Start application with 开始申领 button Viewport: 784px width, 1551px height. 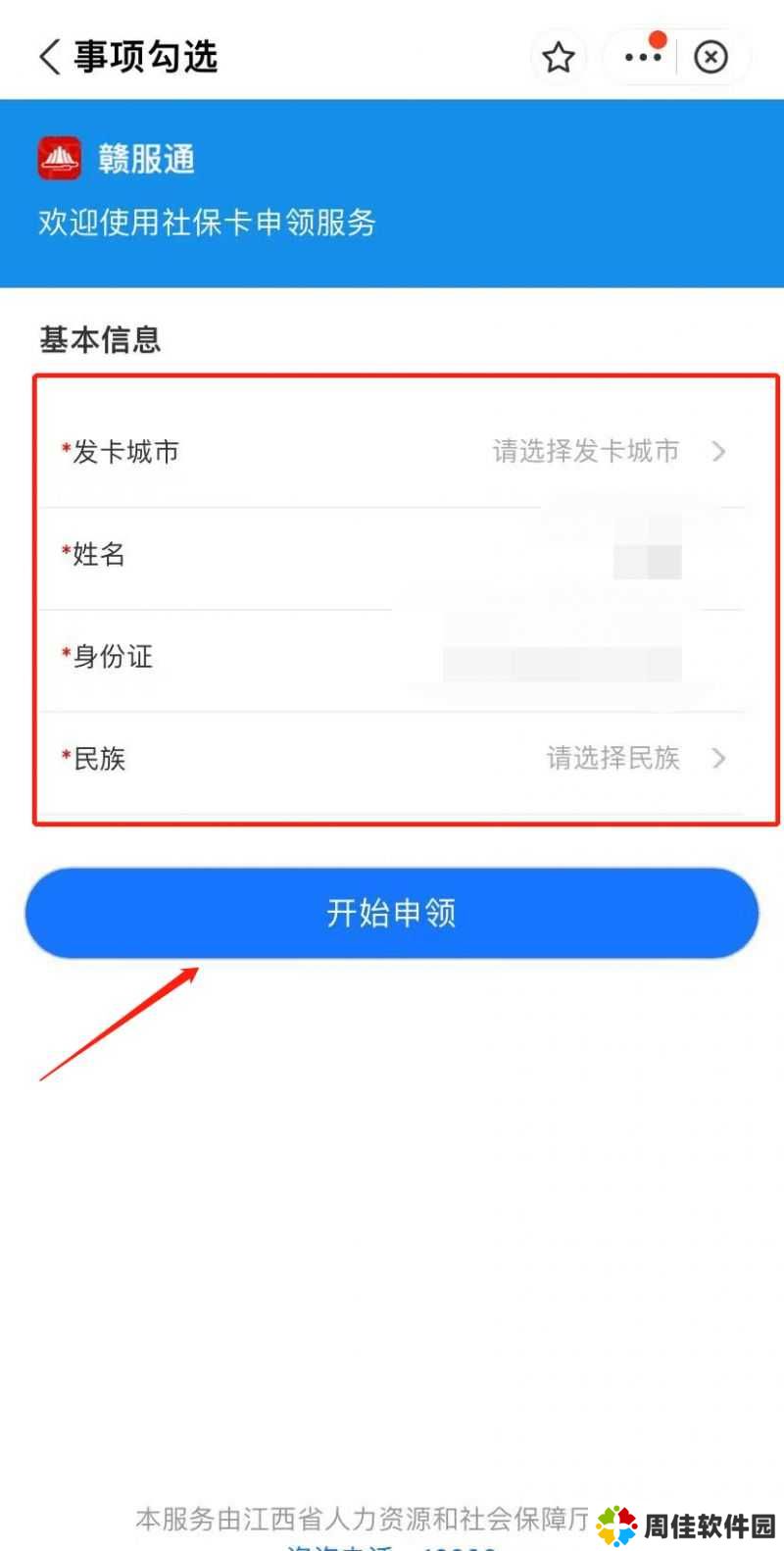click(x=392, y=913)
